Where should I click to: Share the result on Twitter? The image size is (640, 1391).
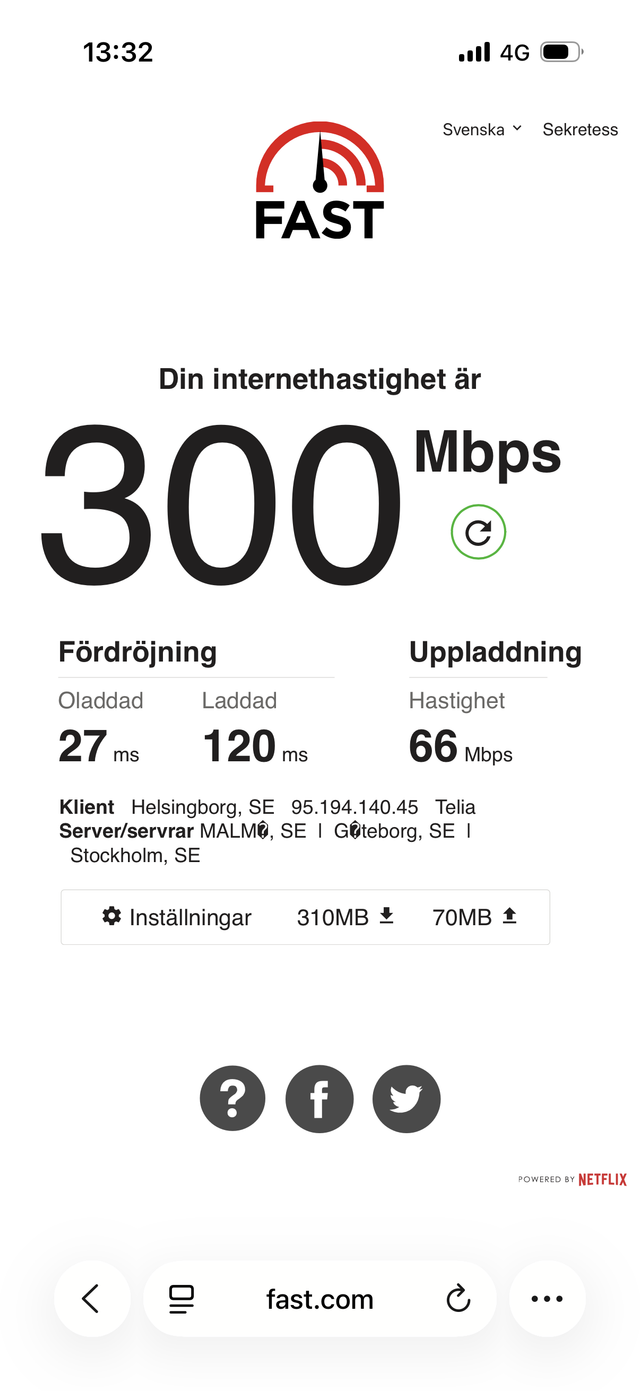click(406, 1098)
